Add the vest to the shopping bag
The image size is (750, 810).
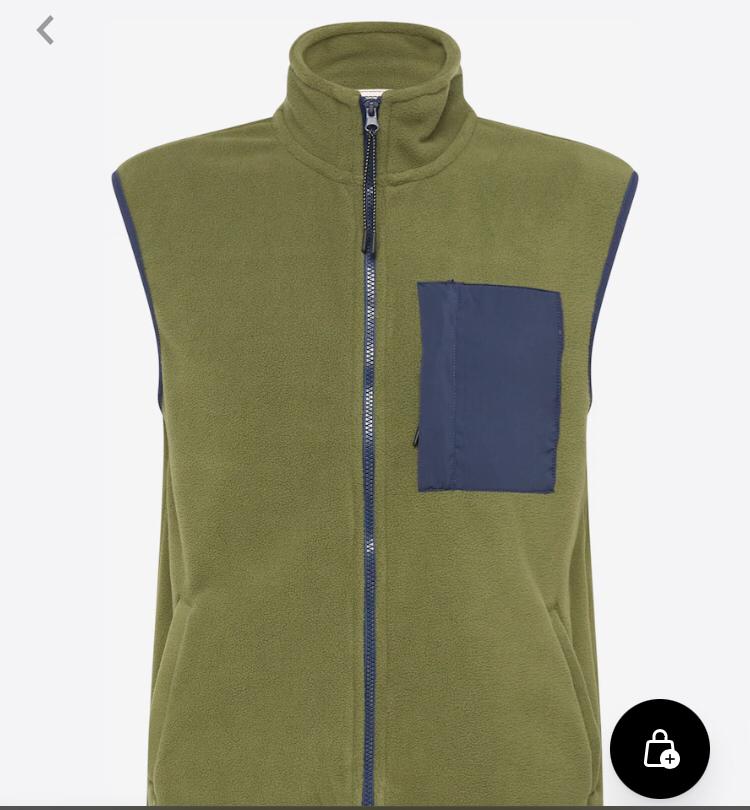[660, 748]
